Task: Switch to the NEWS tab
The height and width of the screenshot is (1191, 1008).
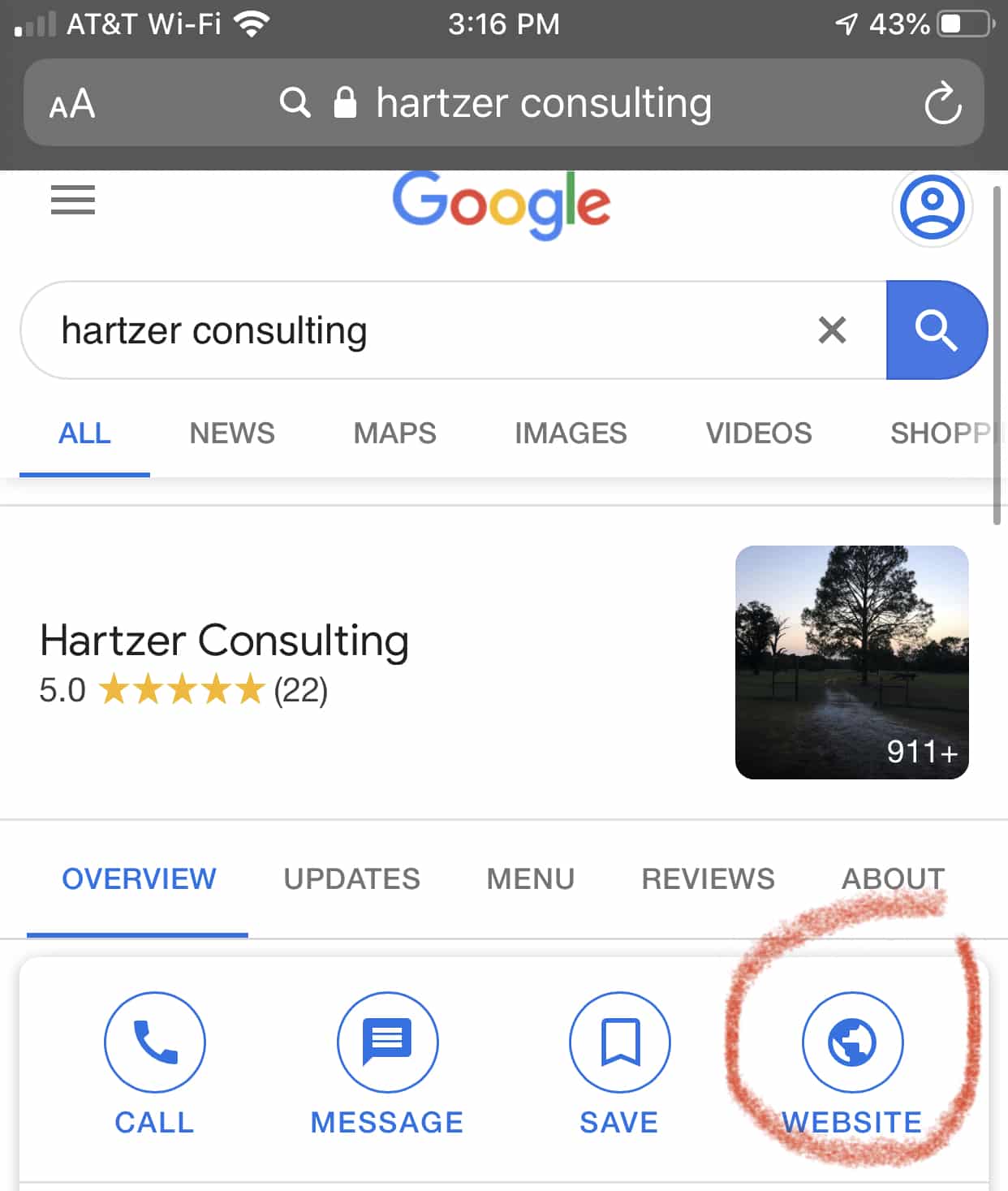Action: point(231,434)
